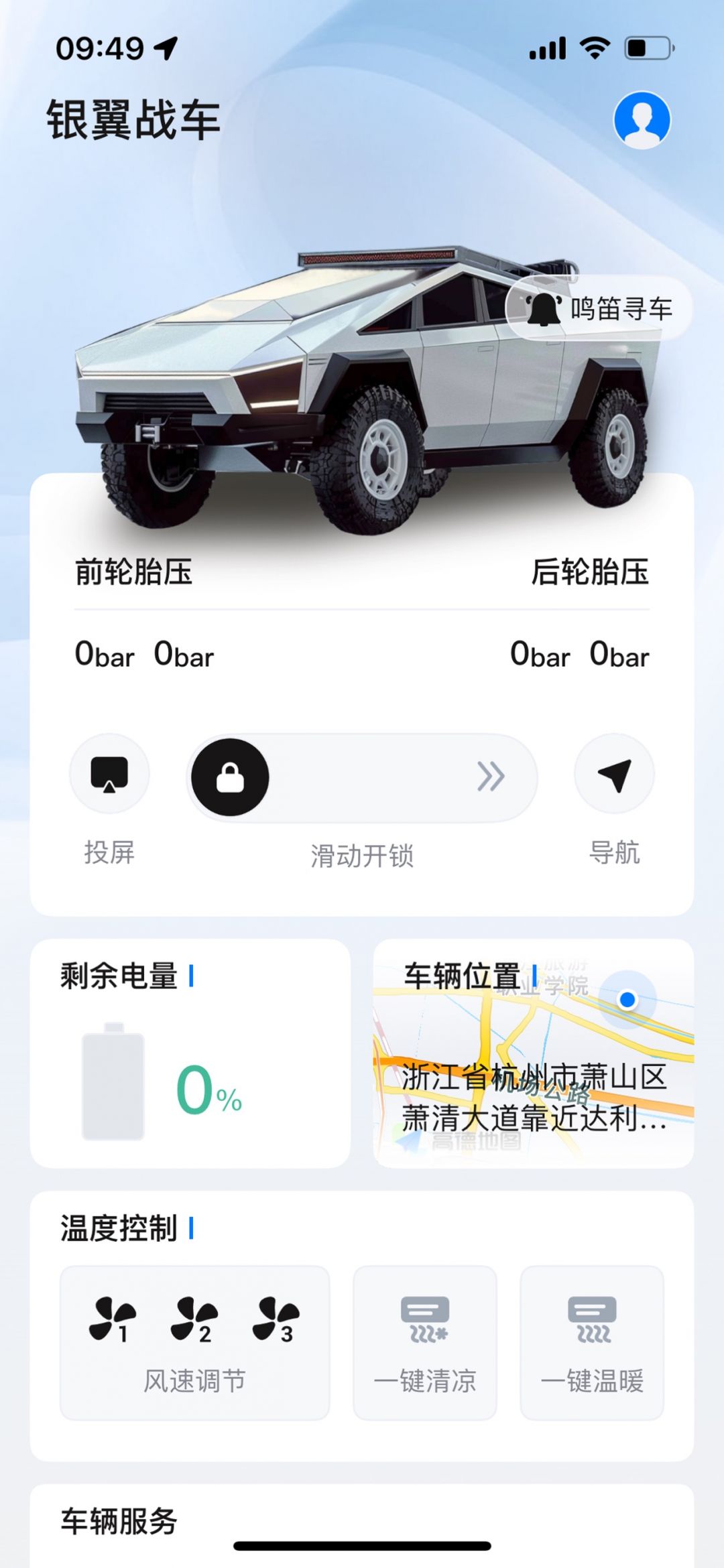Viewport: 724px width, 1568px height.
Task: Activate 一键温暖 quick heating
Action: (592, 1342)
